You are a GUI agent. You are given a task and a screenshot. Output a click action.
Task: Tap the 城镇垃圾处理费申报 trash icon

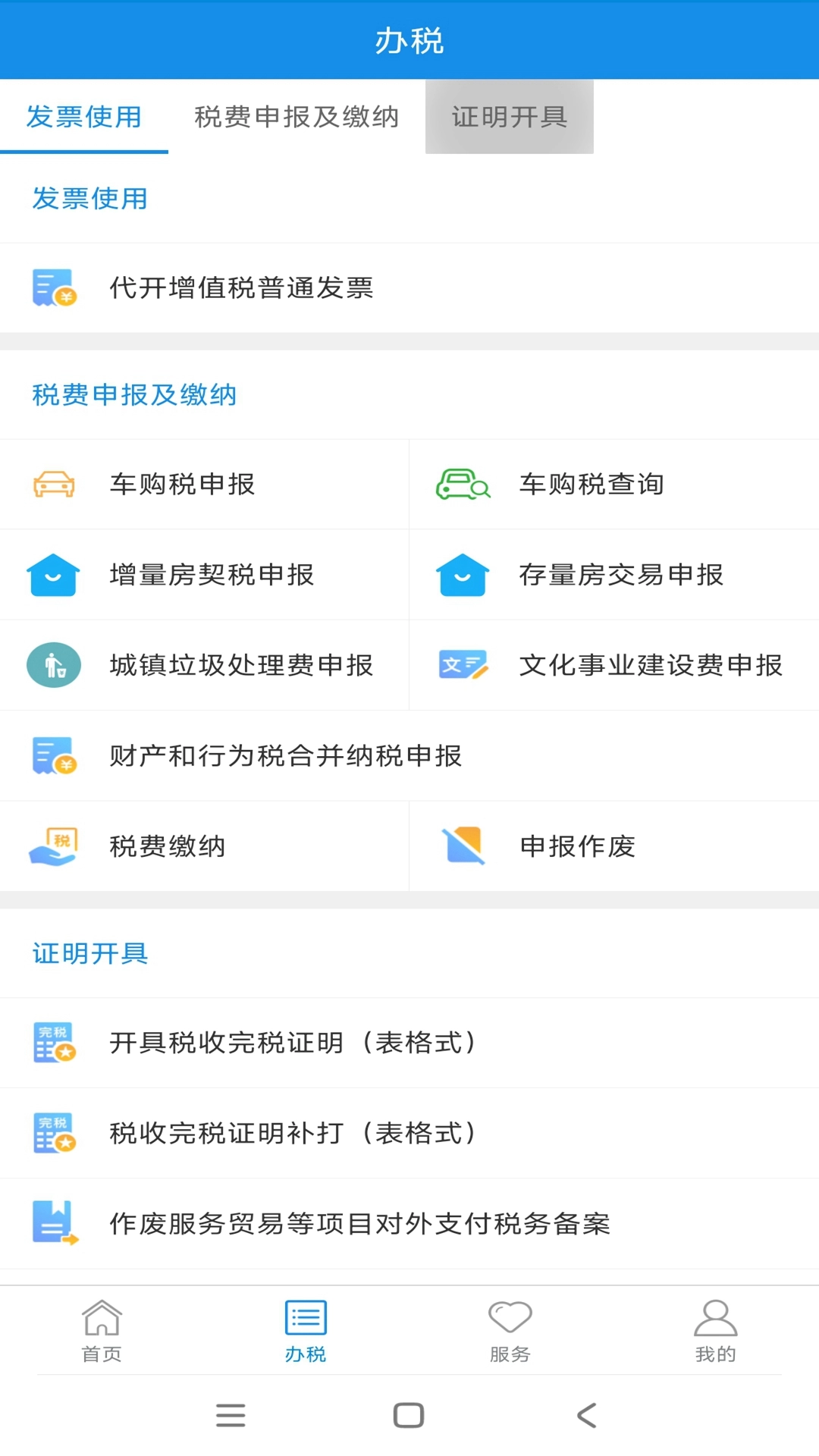pos(52,665)
